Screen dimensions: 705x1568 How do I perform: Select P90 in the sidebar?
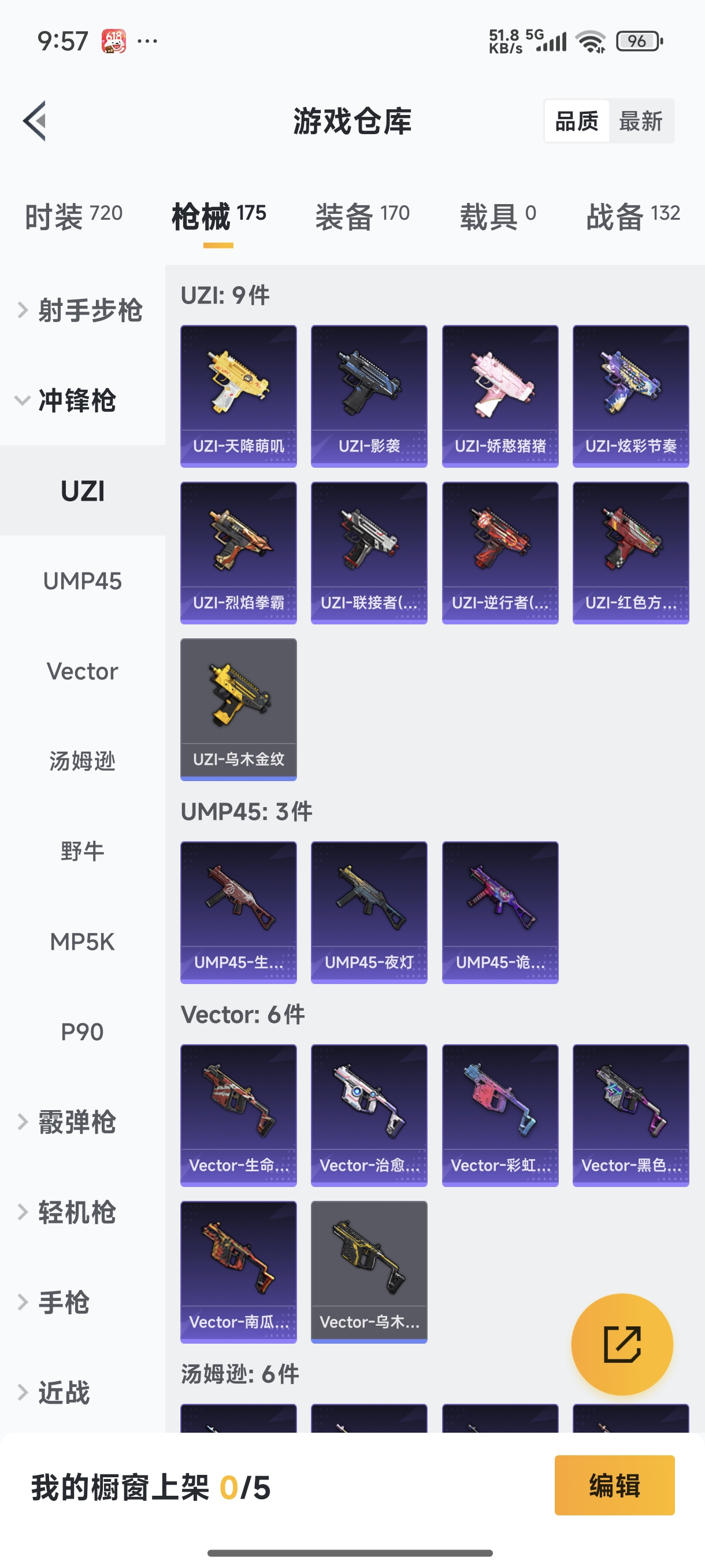(82, 1031)
